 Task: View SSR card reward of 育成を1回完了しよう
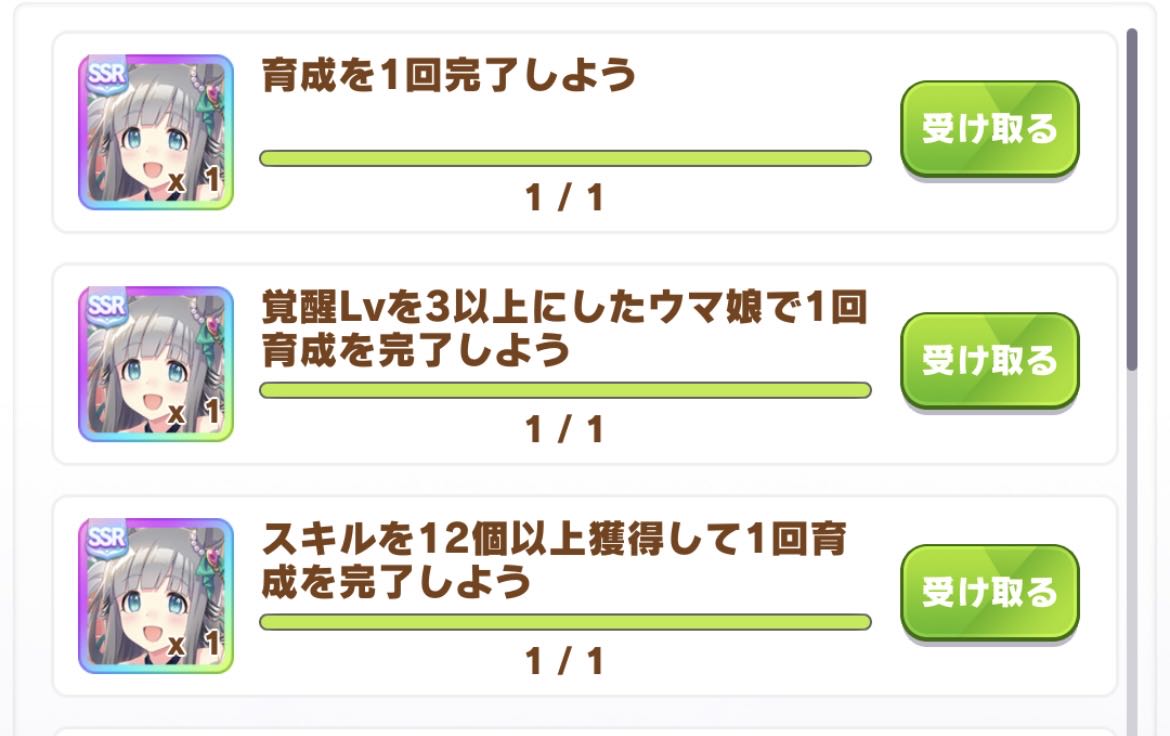point(155,132)
